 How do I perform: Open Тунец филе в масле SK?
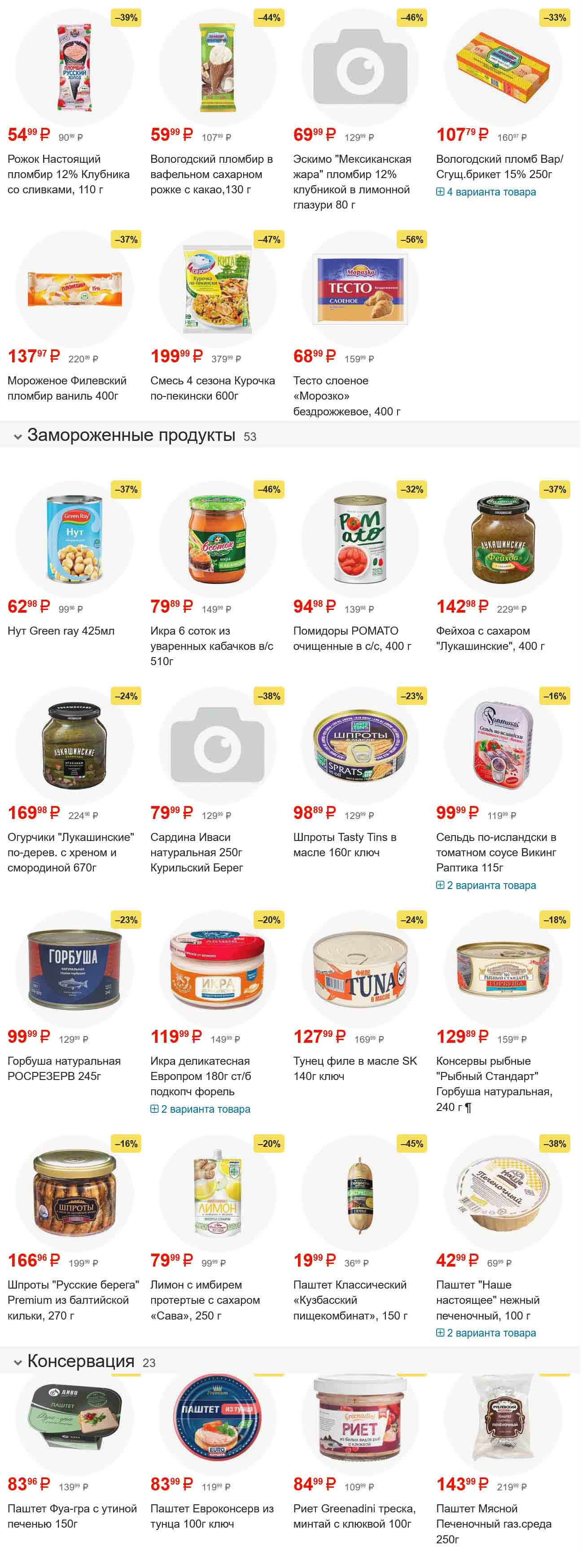point(354,1068)
